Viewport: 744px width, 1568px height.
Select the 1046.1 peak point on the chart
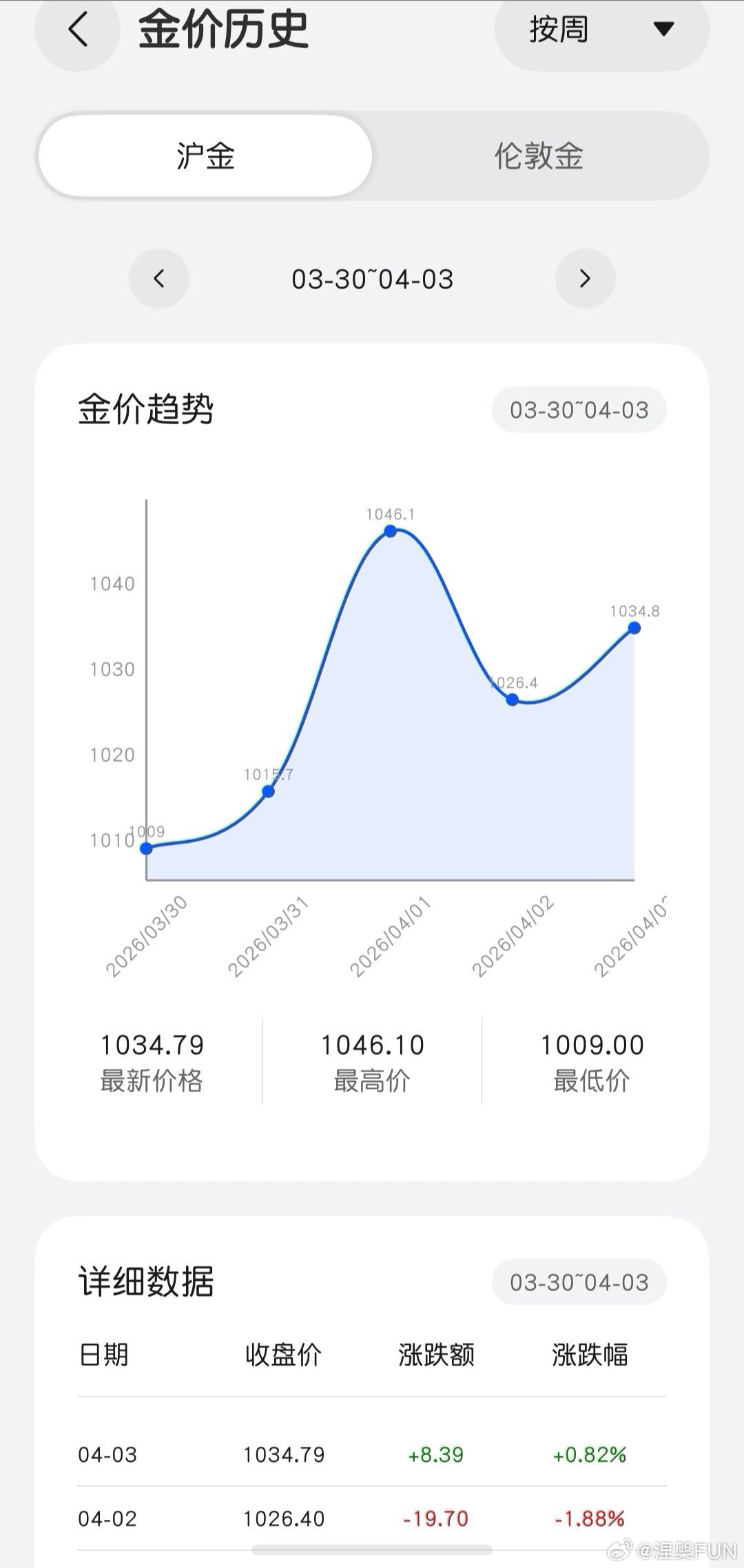click(390, 530)
